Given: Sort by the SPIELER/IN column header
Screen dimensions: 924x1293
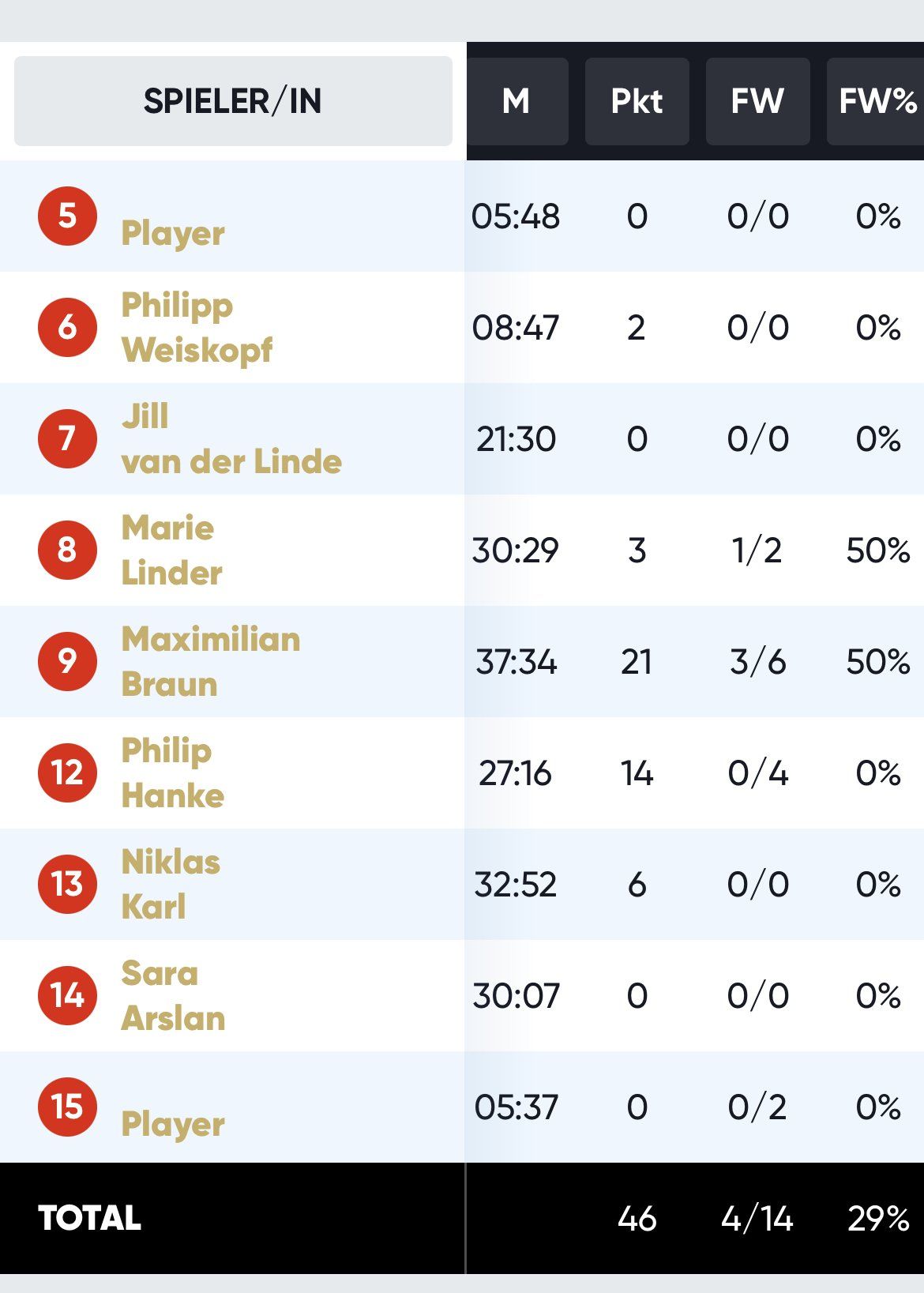Looking at the screenshot, I should (x=233, y=101).
